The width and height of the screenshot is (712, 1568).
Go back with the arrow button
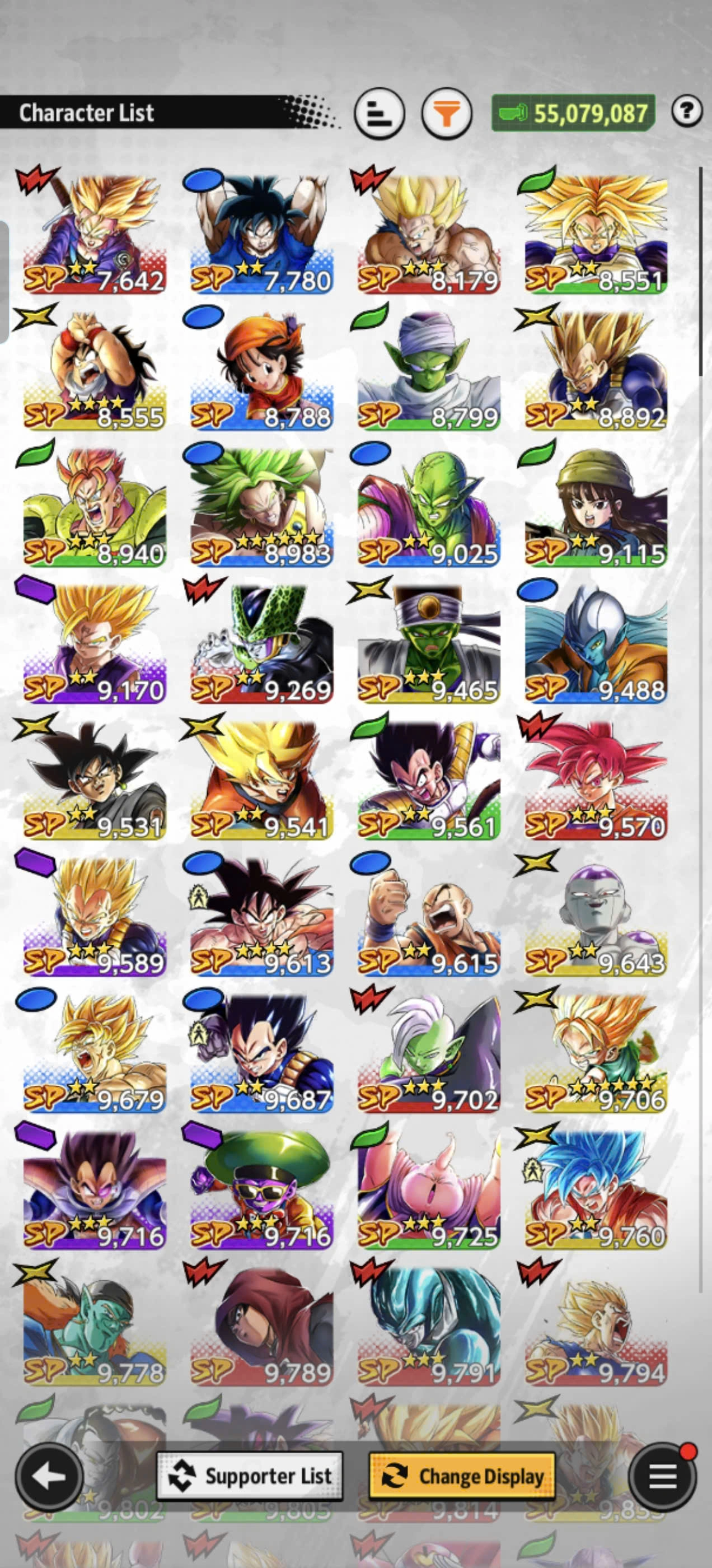pos(49,1476)
